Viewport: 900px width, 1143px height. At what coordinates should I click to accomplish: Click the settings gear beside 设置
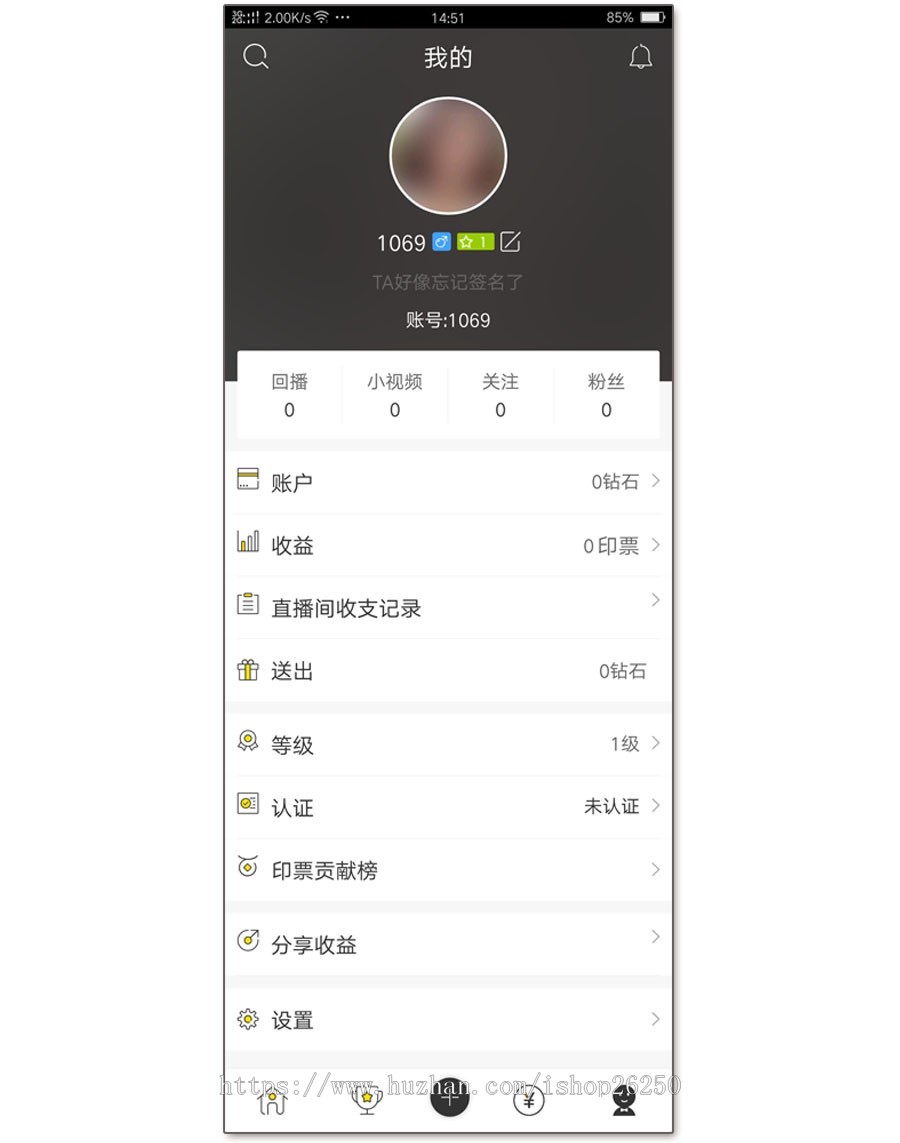246,1019
